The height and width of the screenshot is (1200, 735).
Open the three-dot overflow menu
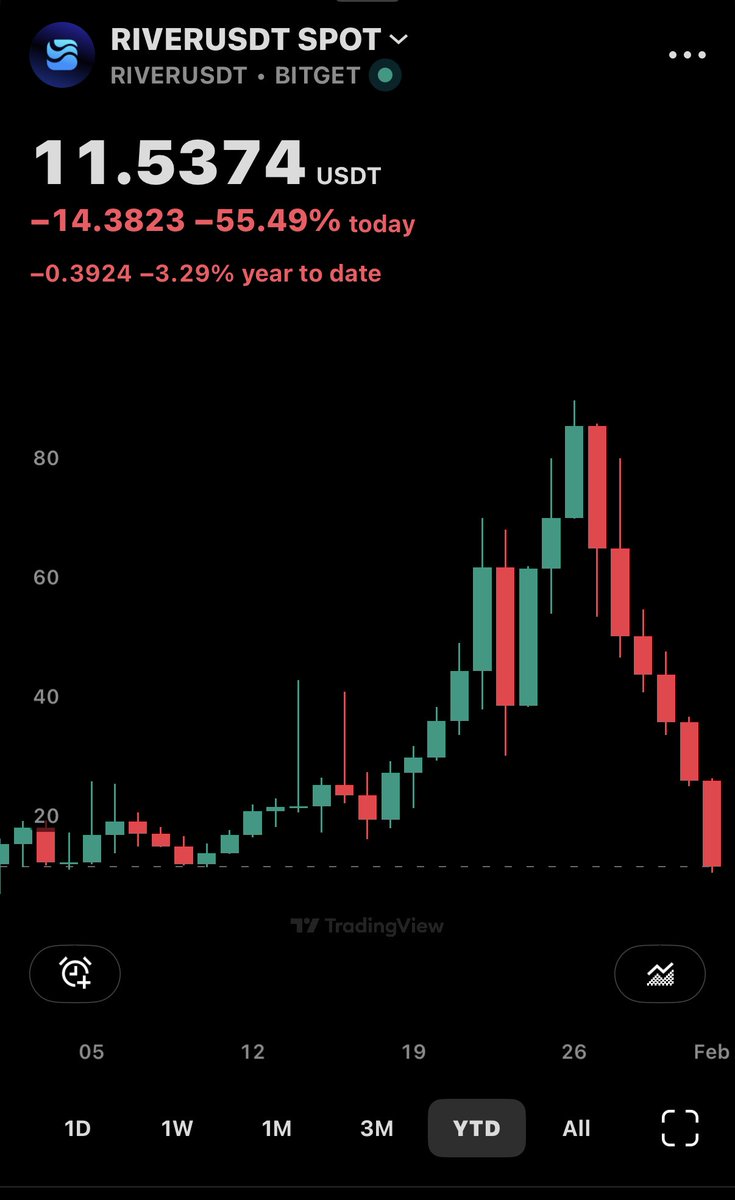pos(687,55)
